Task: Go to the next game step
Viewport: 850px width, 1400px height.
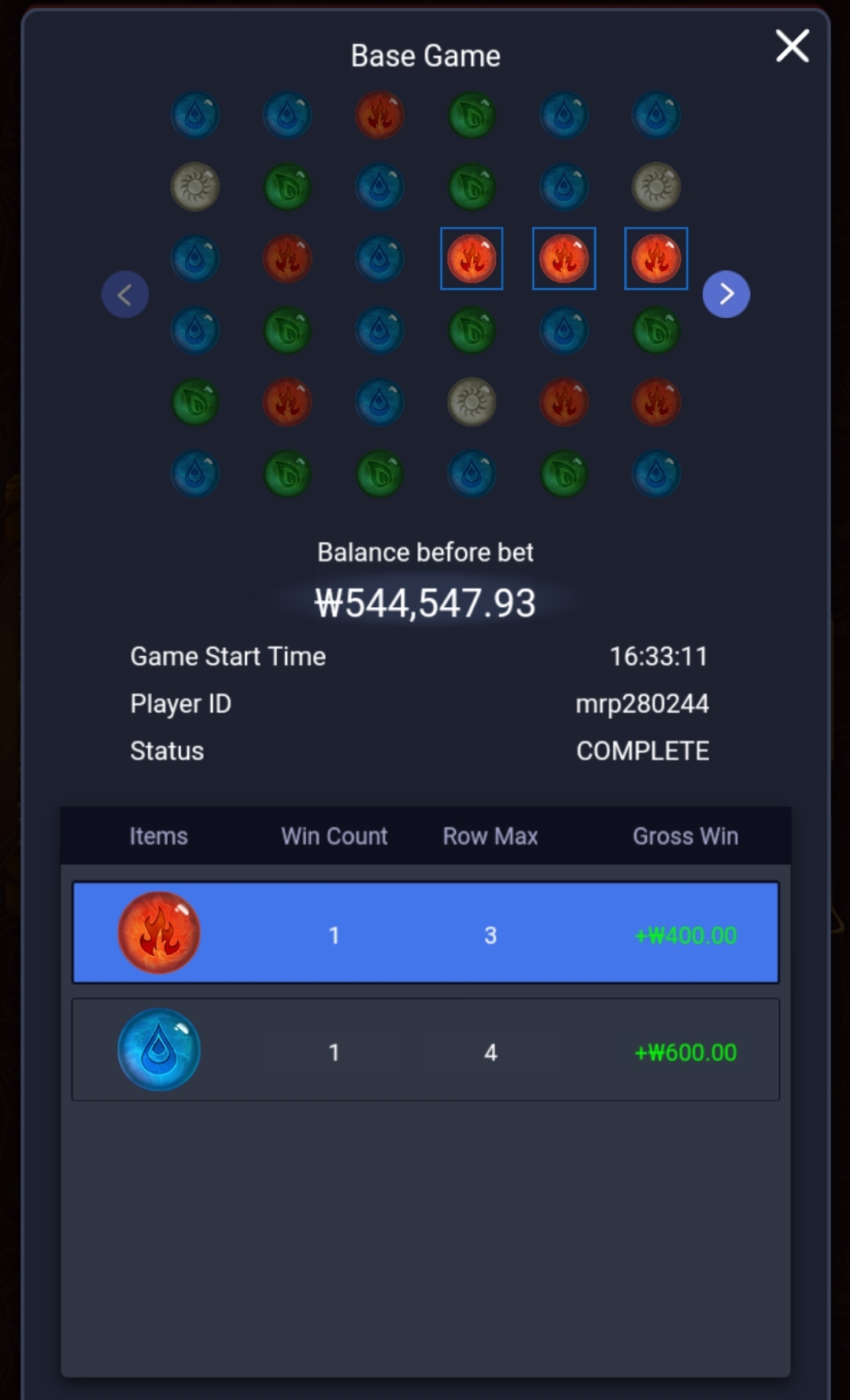Action: [x=726, y=294]
